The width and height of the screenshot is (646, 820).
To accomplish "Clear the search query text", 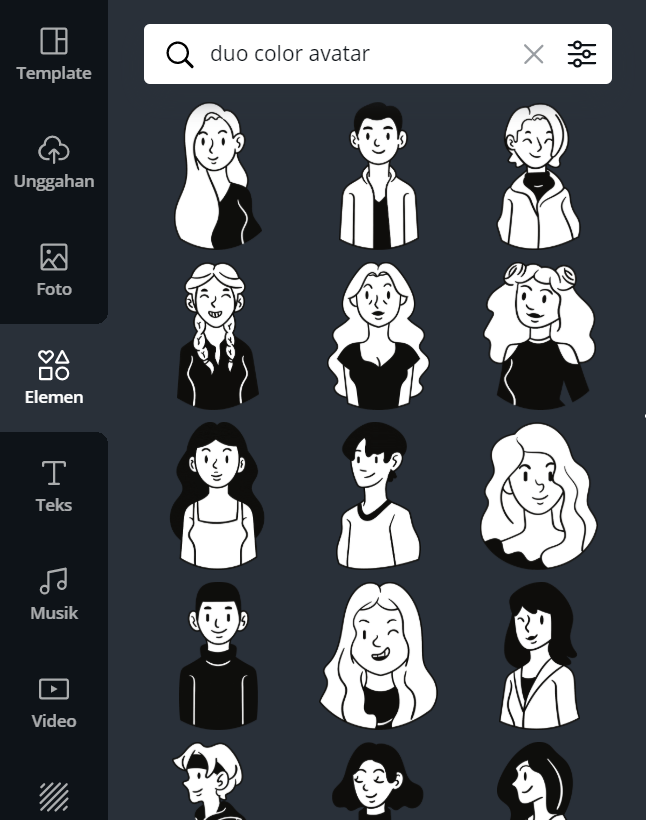I will tap(534, 54).
